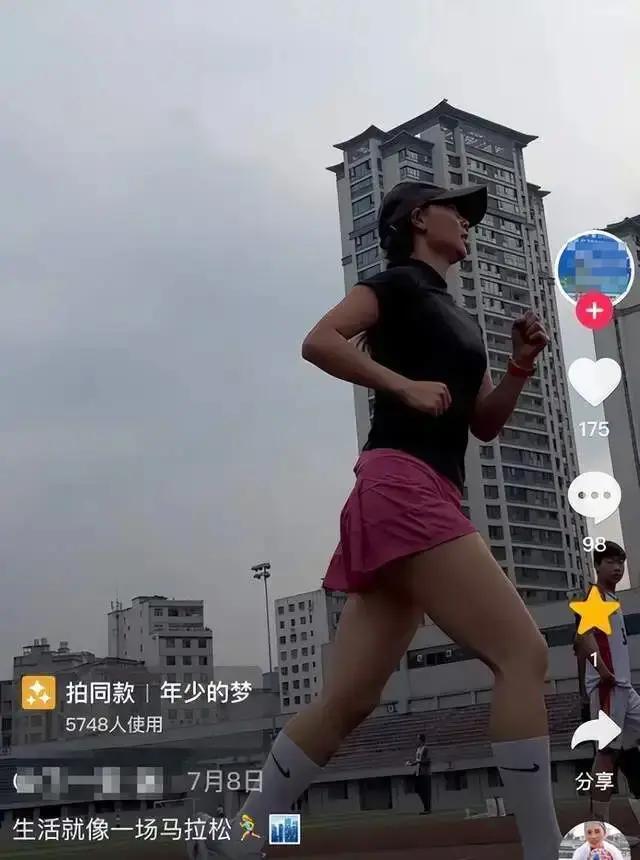Share this video via the arrow icon
Screen dimensions: 640x860
(x=595, y=731)
